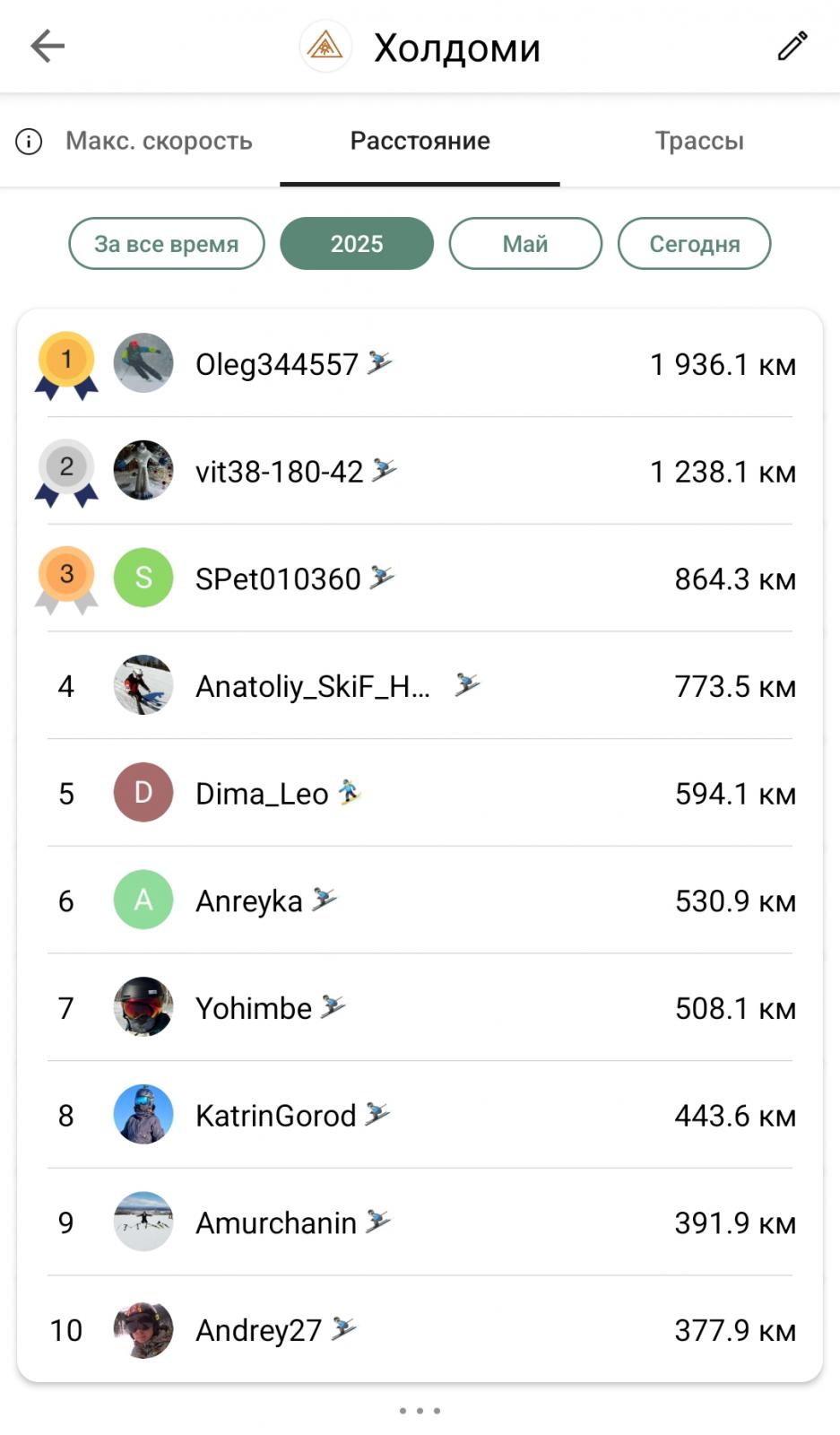This screenshot has height=1435, width=840.
Task: Filter the leaderboard by Сегодня
Action: (x=695, y=244)
